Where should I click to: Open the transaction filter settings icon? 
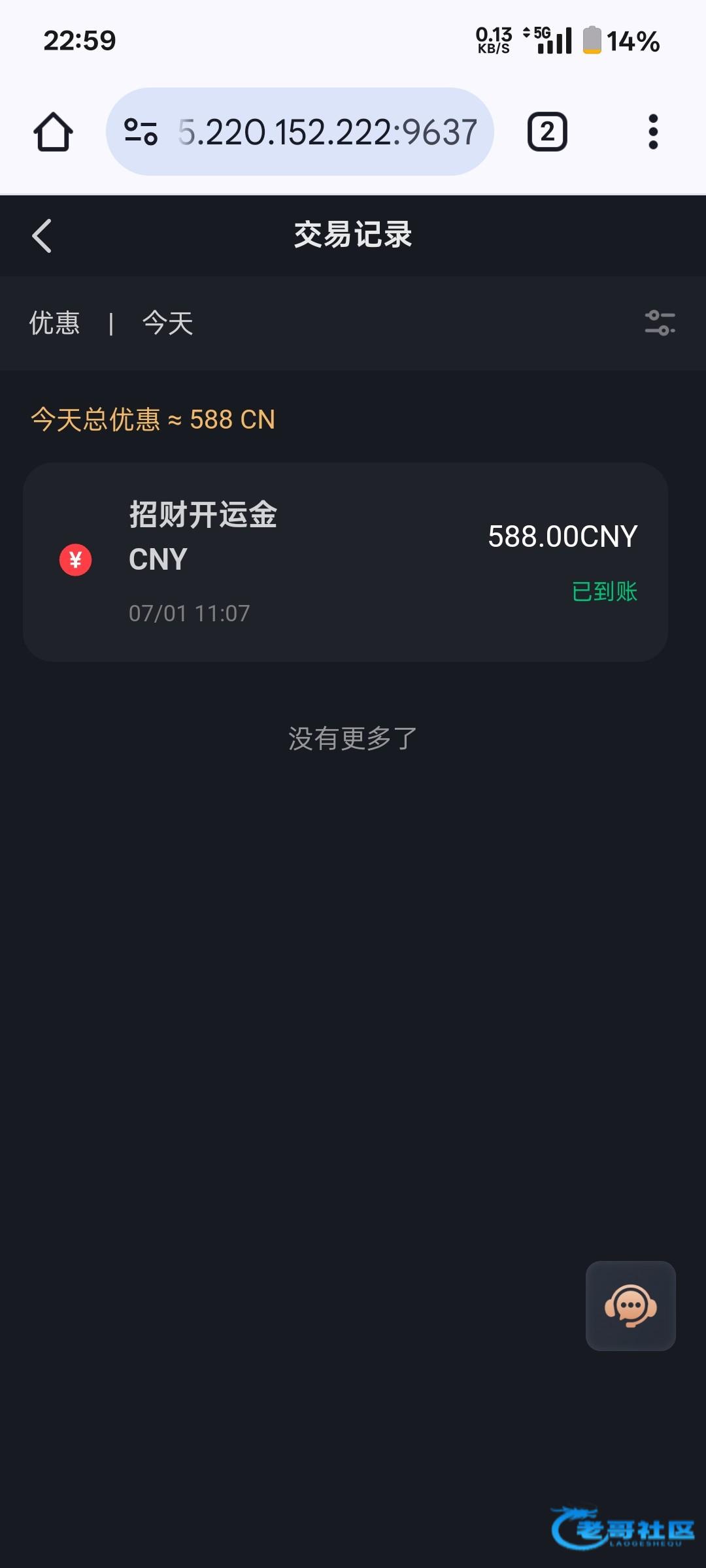click(660, 323)
